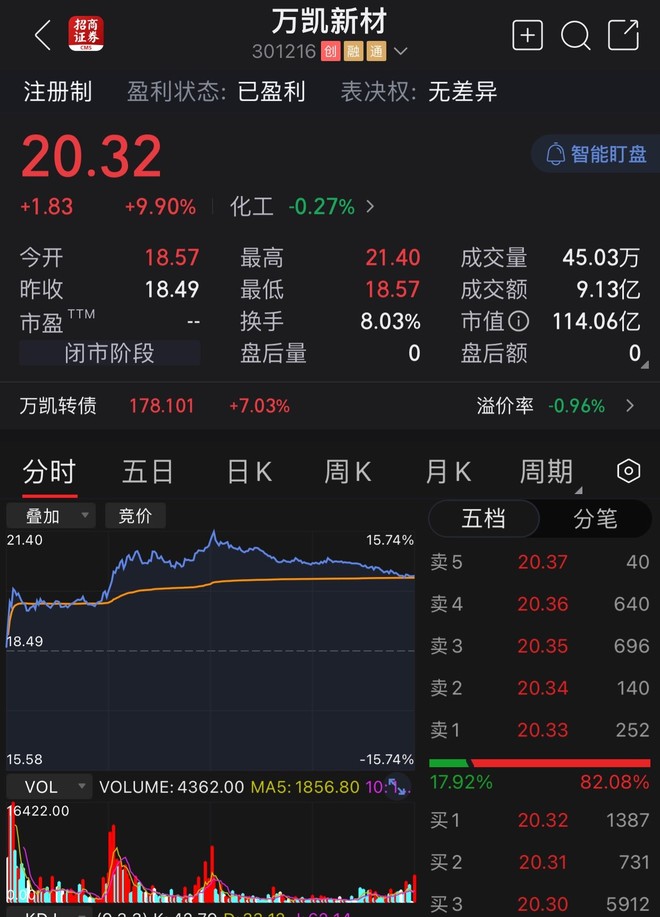
Task: Tap the 竞价 auction button
Action: 135,516
